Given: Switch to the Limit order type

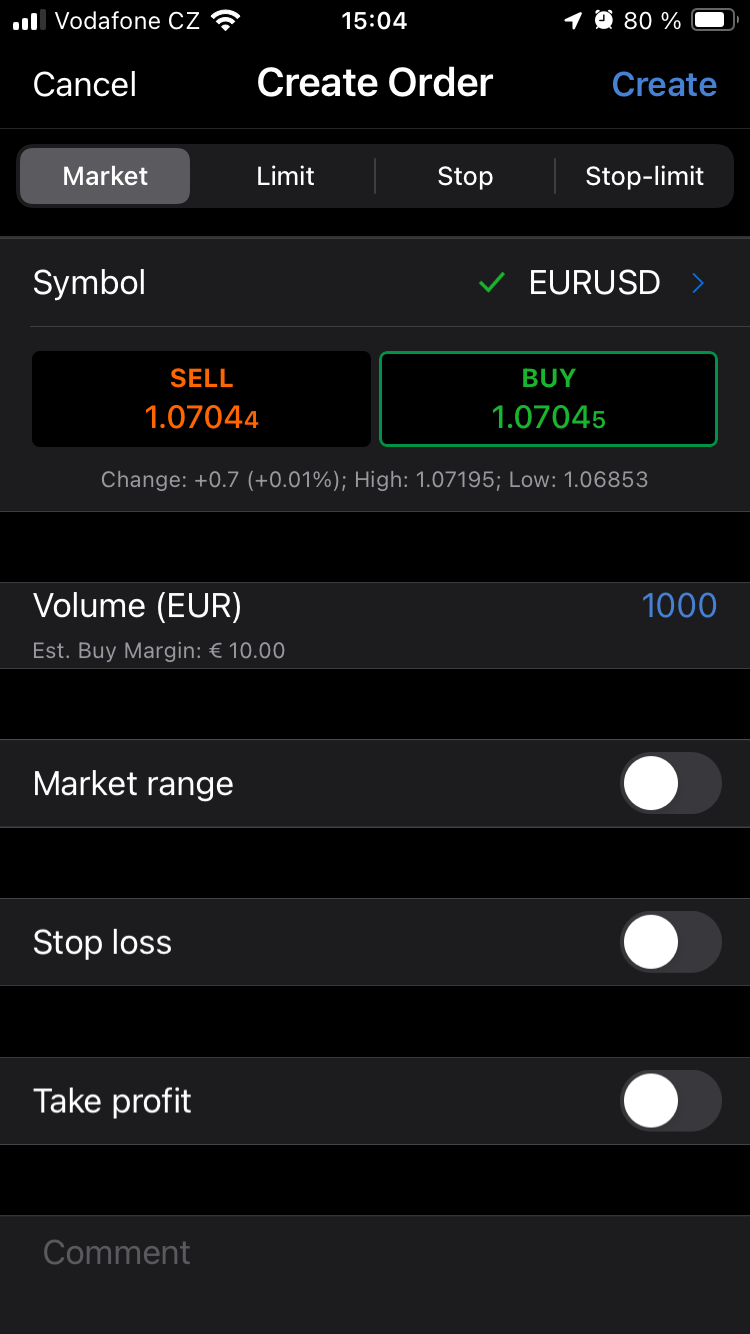Looking at the screenshot, I should (285, 176).
